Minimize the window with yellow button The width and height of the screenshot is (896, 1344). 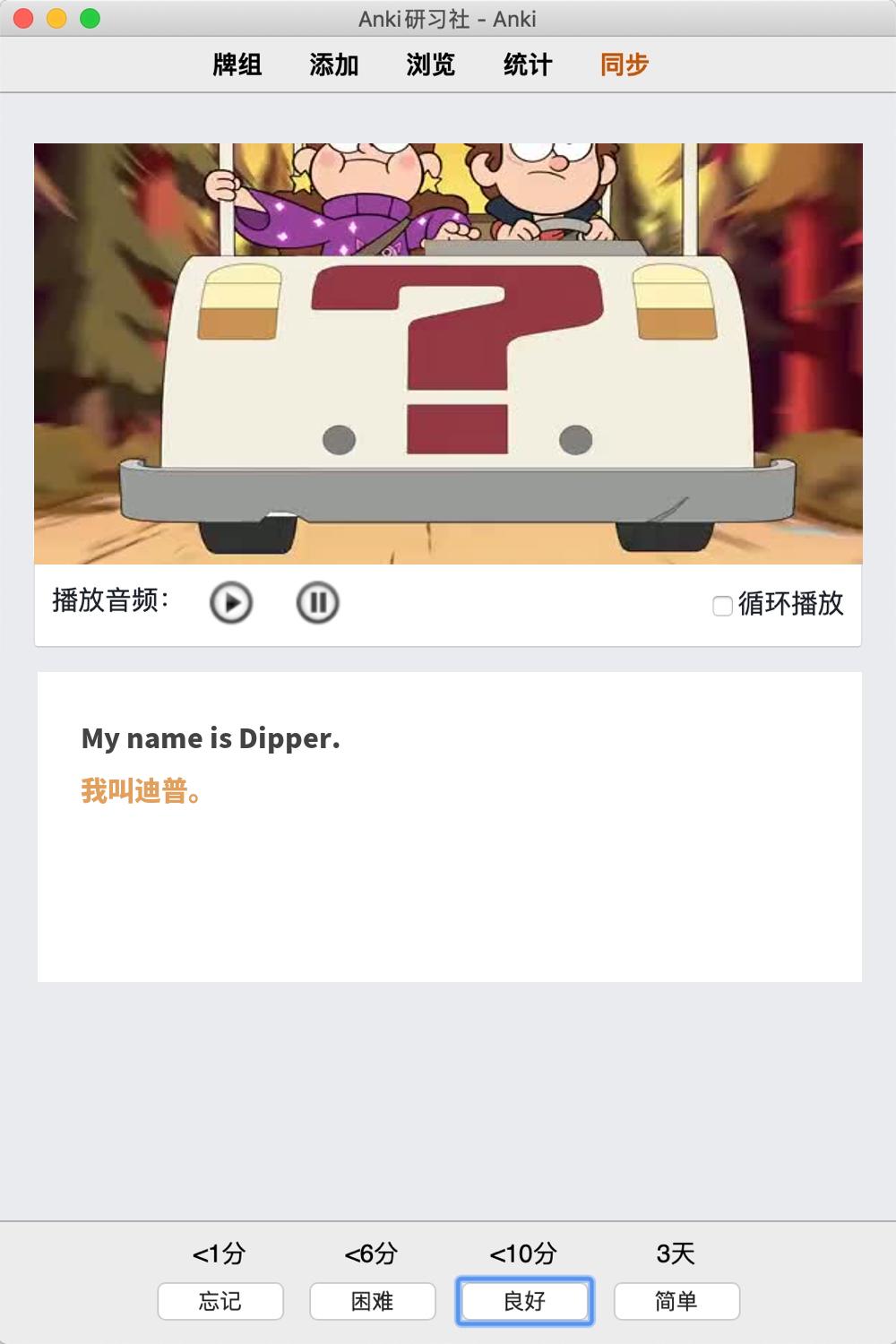56,18
